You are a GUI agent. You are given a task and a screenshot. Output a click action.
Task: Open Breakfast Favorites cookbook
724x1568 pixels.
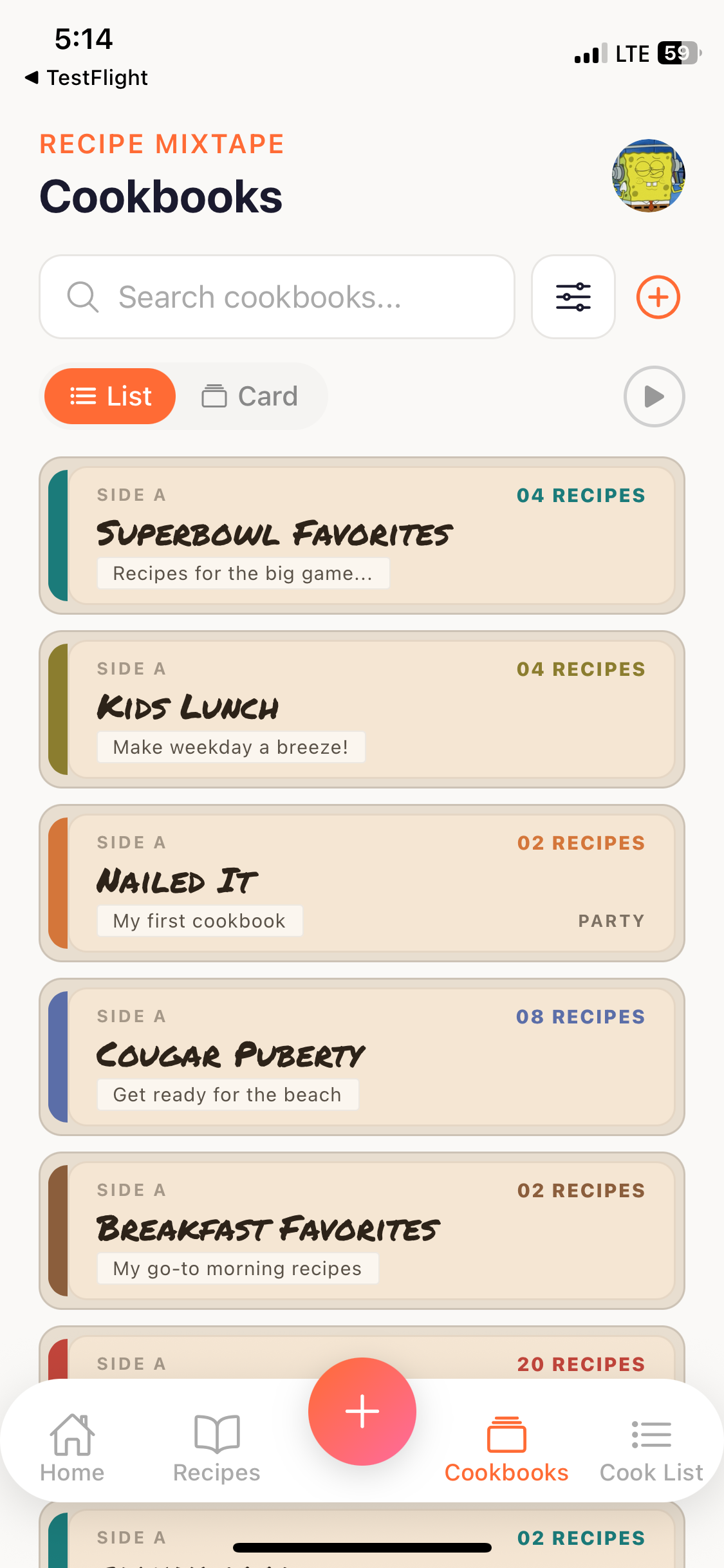tap(362, 1229)
